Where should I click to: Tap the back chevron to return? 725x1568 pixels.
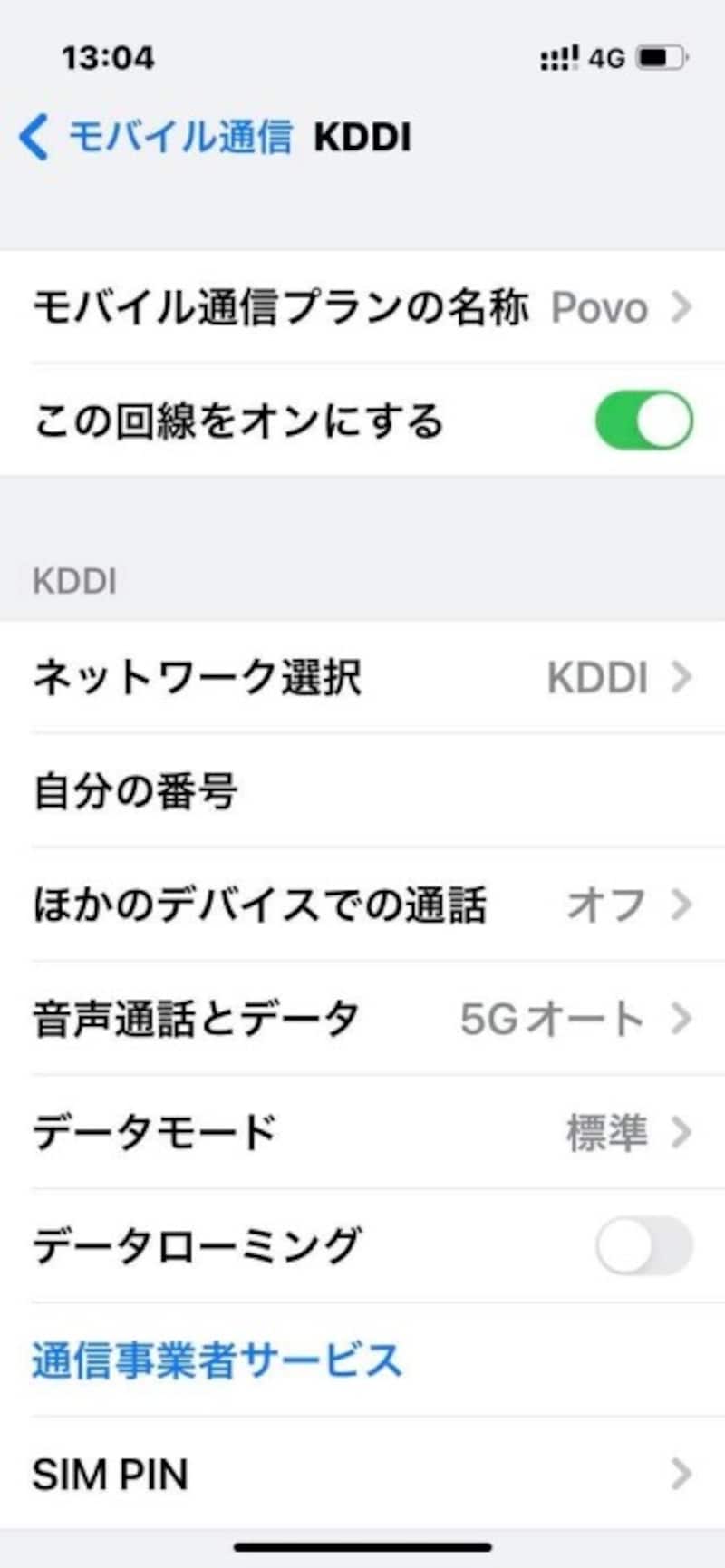[34, 138]
